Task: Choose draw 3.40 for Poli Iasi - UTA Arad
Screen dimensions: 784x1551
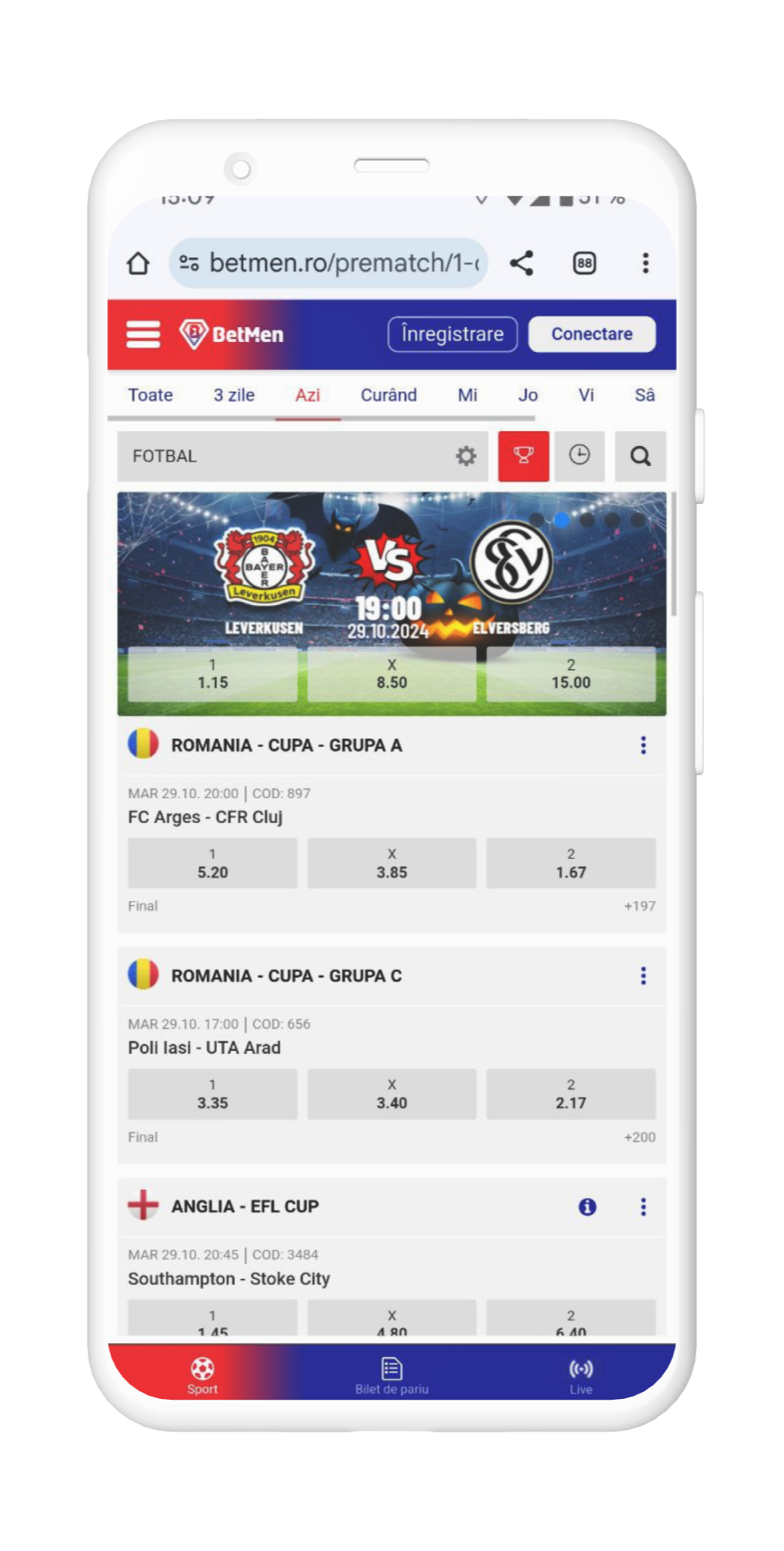Action: pyautogui.click(x=392, y=1094)
